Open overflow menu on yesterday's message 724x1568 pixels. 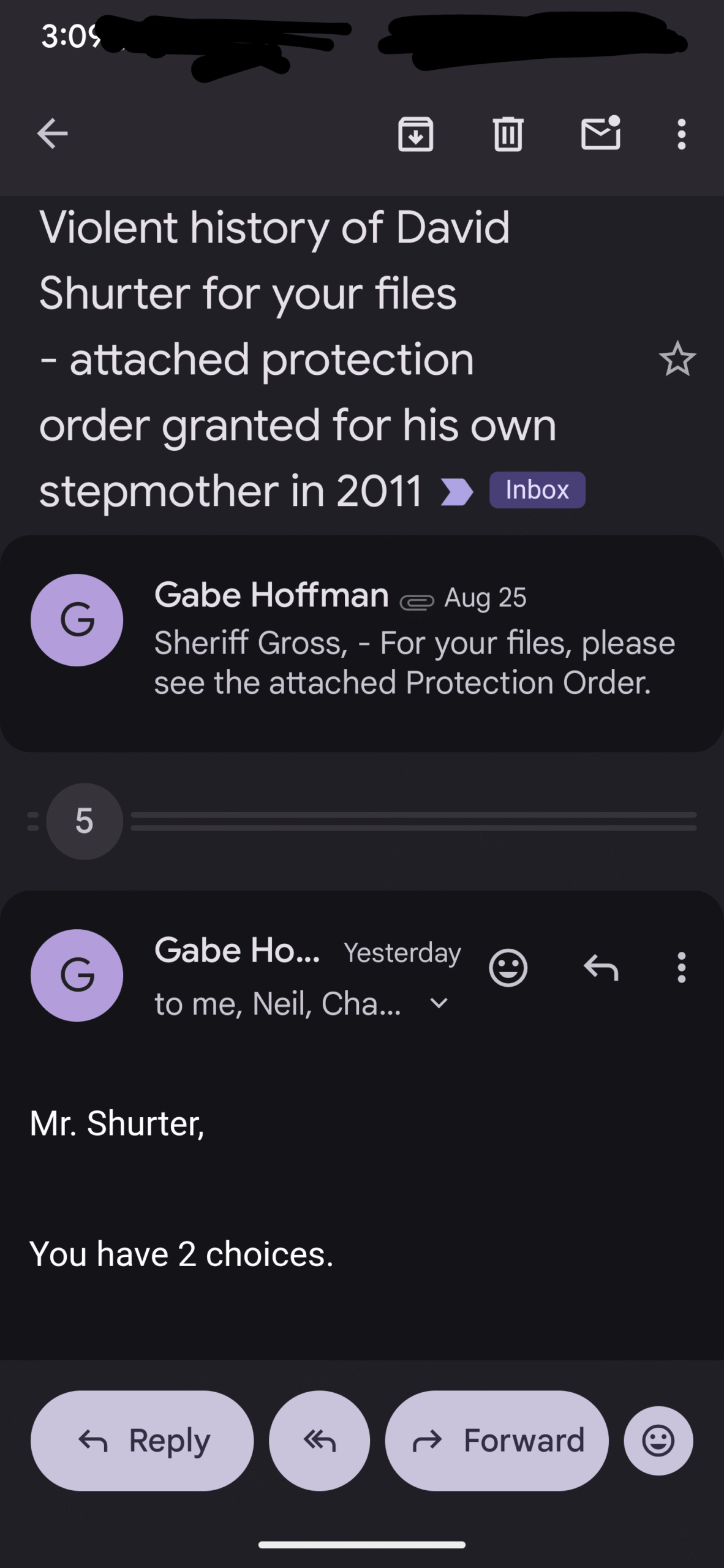point(681,968)
